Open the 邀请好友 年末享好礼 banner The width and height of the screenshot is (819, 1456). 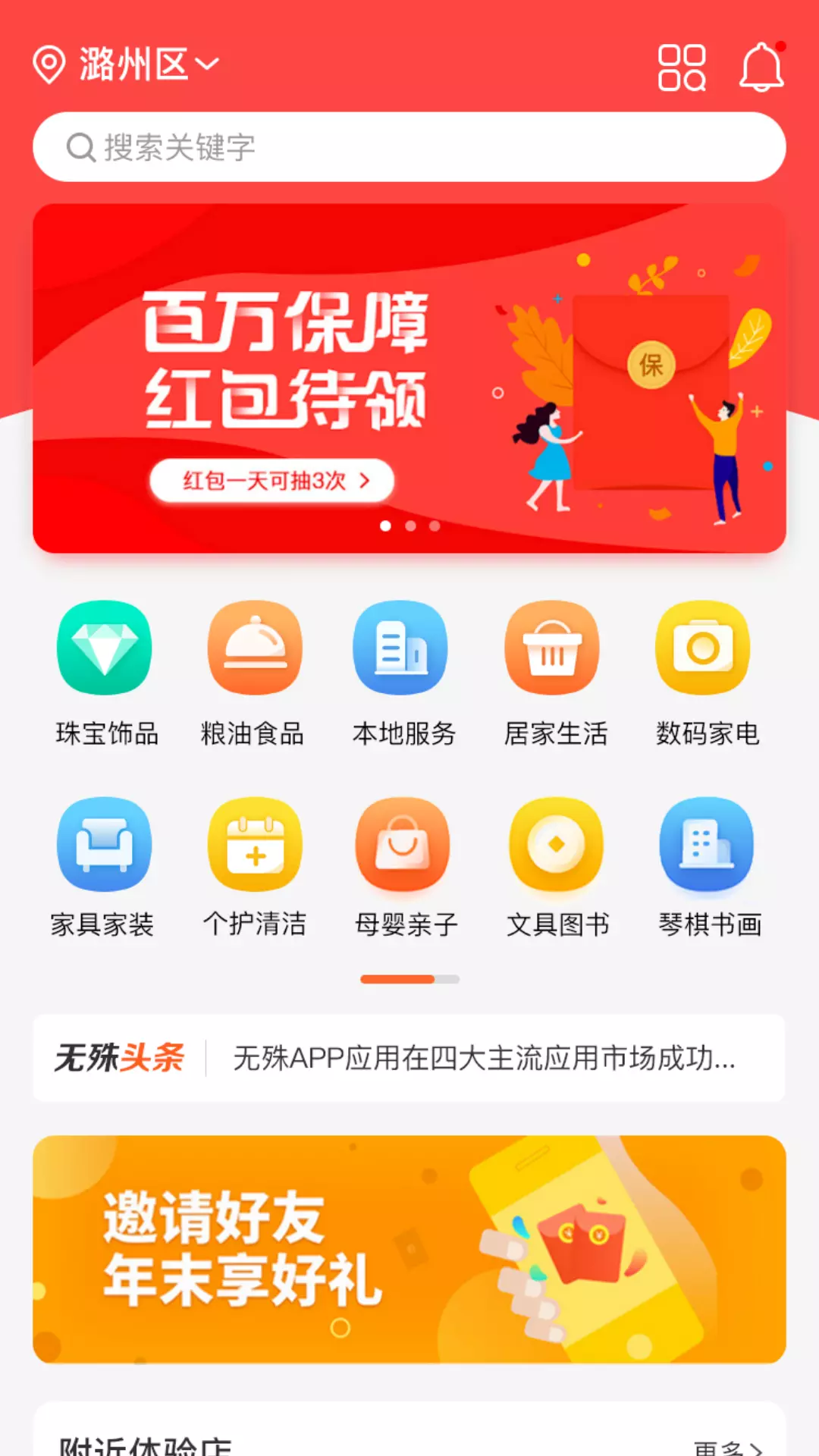409,1249
